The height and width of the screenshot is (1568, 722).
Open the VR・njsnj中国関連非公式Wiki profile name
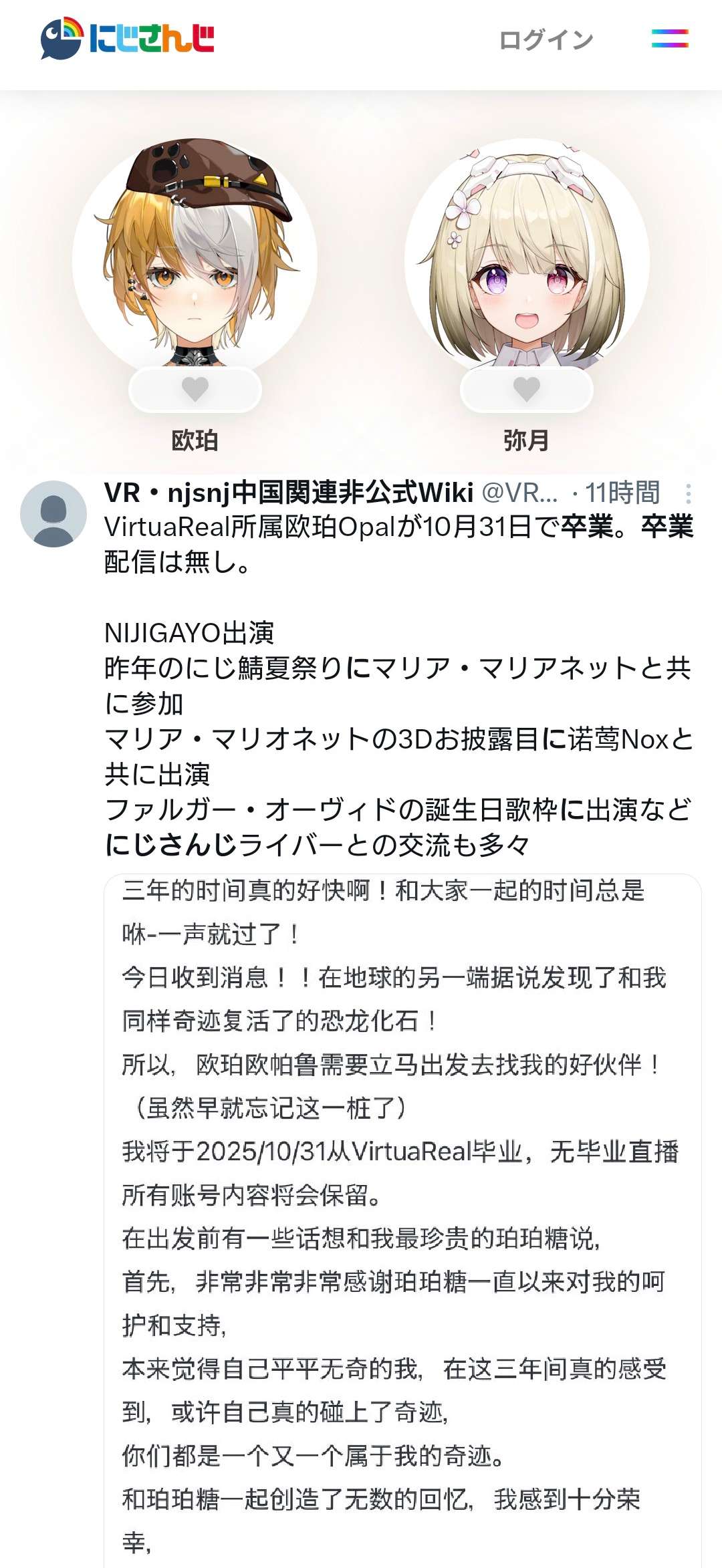[x=289, y=493]
